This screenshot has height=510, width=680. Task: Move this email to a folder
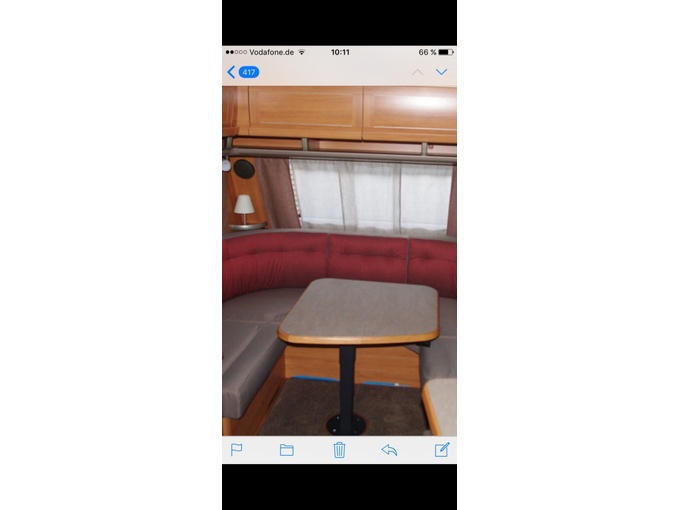click(287, 450)
